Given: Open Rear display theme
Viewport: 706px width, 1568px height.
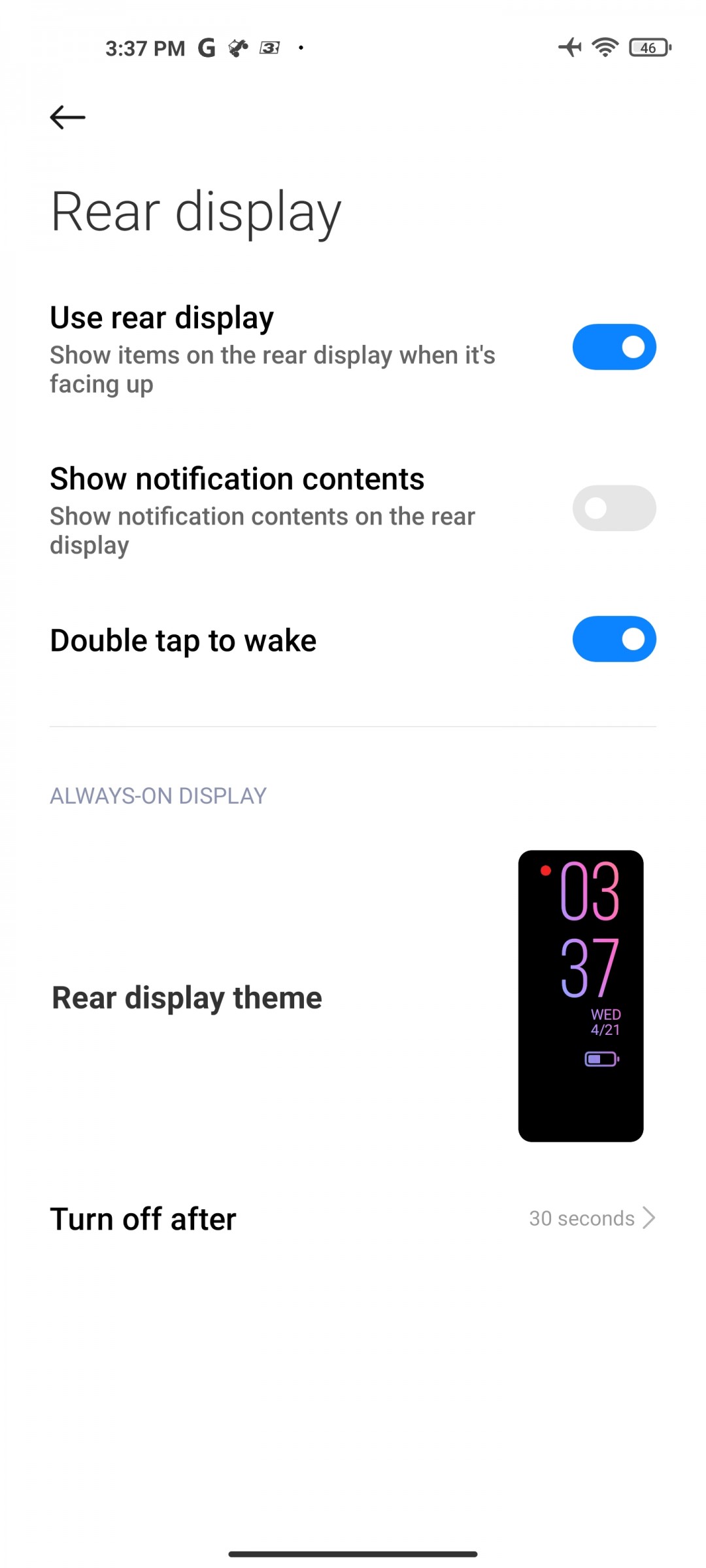Looking at the screenshot, I should pyautogui.click(x=353, y=997).
